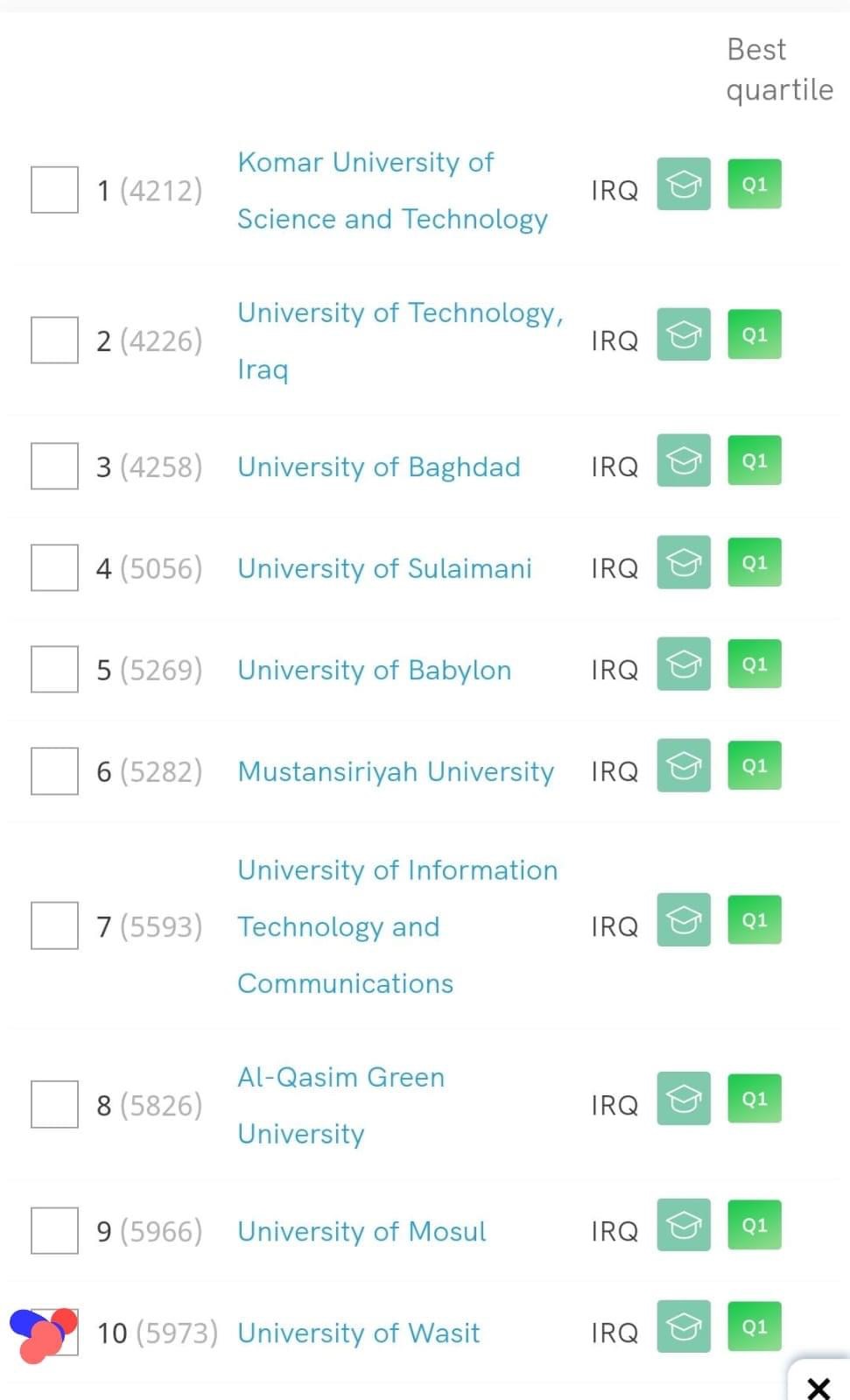
Task: Check the box for Komar University row
Action: click(54, 190)
